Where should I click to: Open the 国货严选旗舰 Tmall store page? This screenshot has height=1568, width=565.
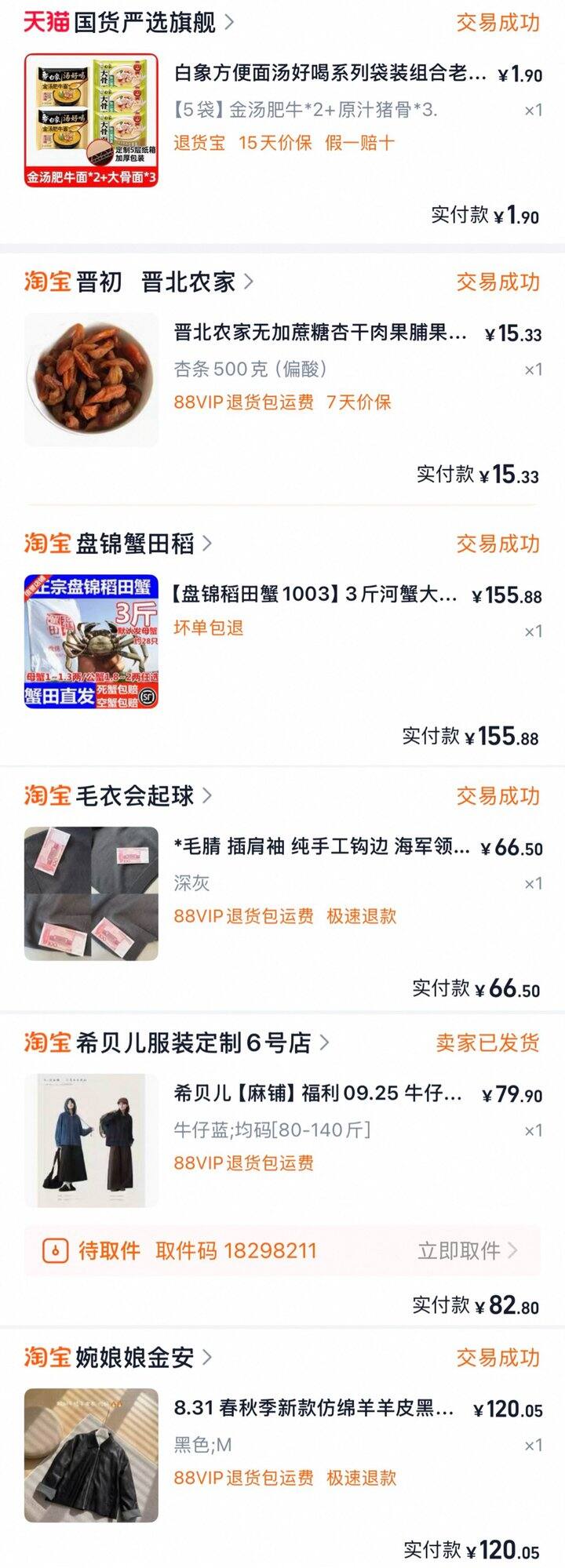click(145, 22)
